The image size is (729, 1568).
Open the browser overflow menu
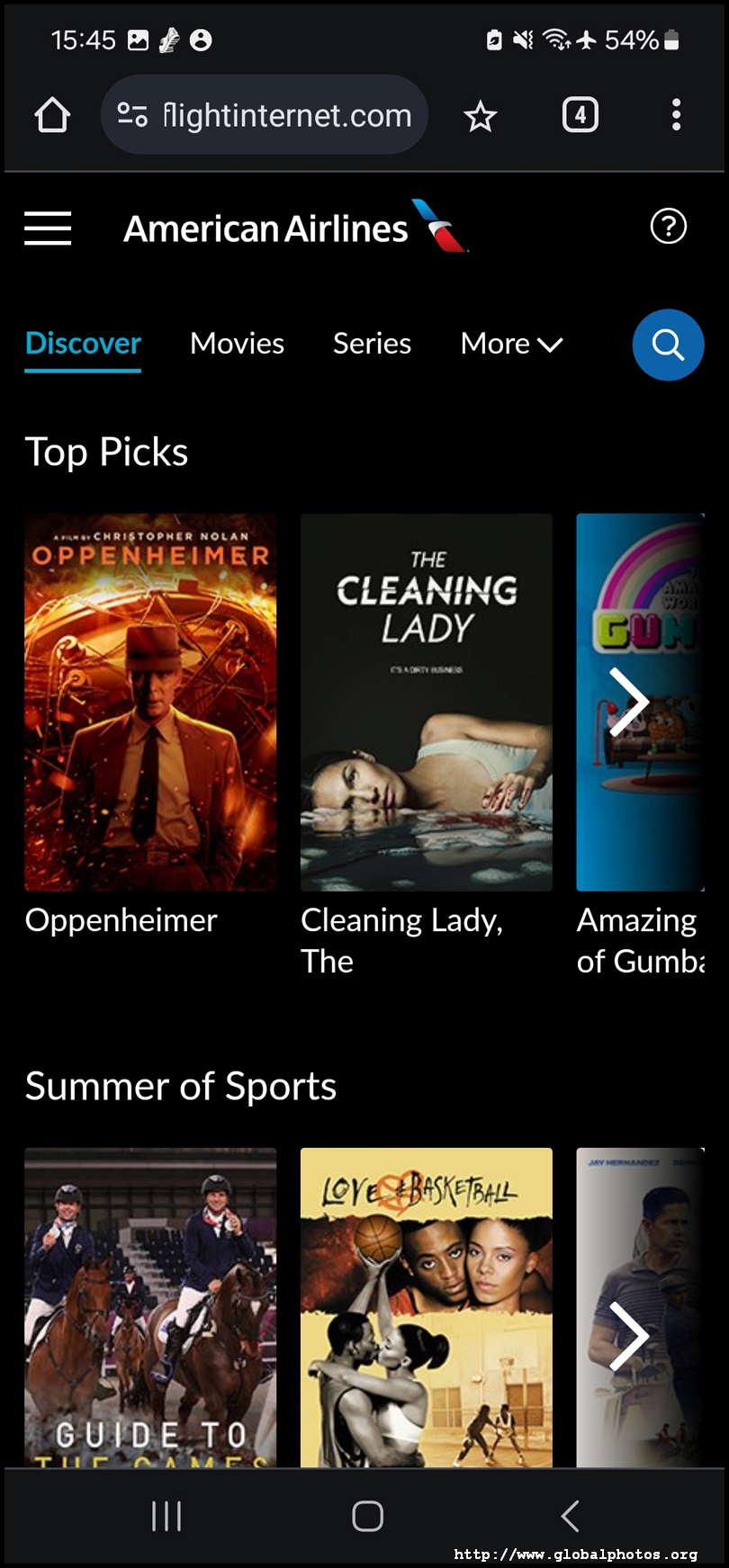pos(676,115)
